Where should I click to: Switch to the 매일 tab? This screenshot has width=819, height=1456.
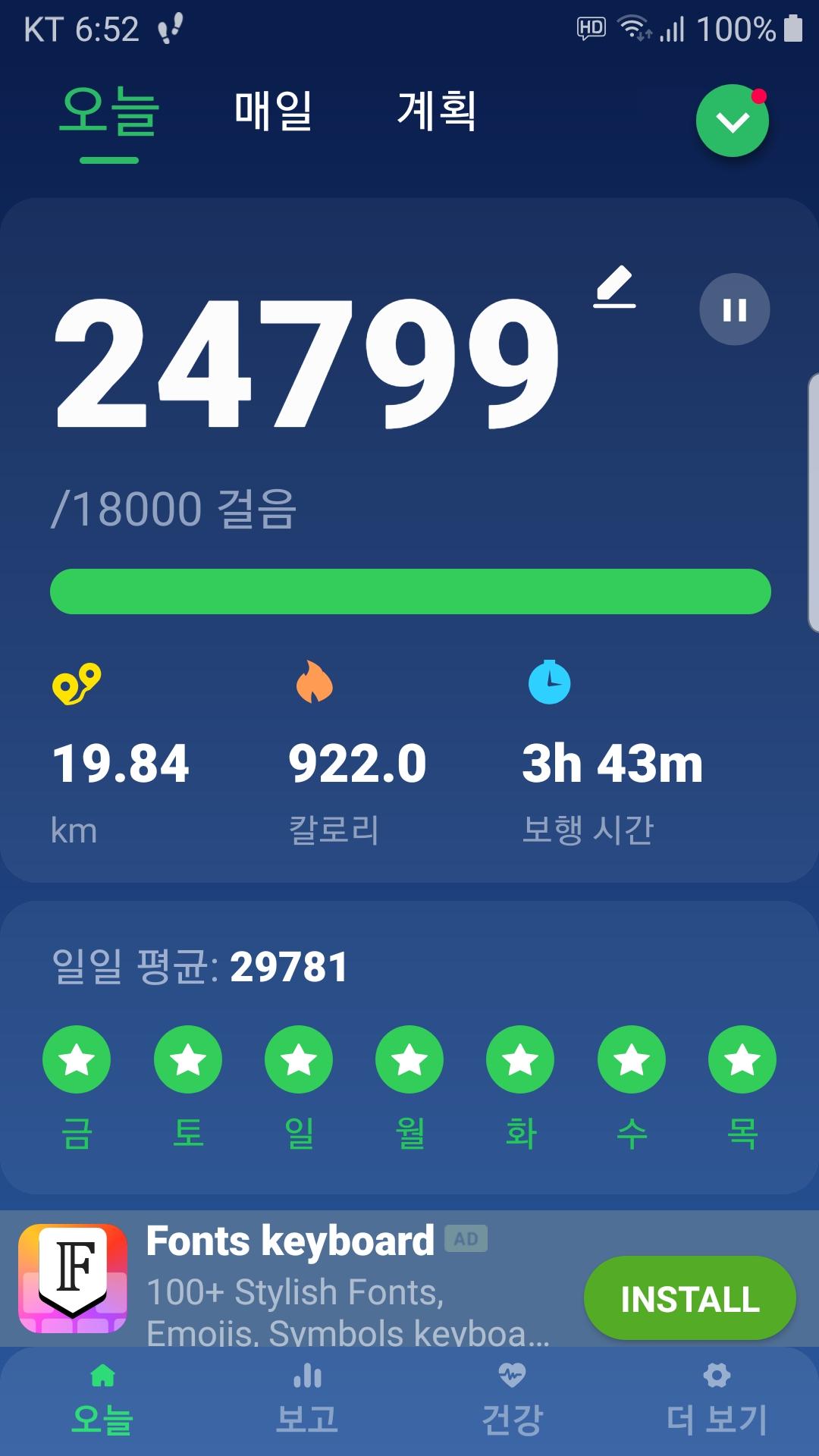click(273, 111)
